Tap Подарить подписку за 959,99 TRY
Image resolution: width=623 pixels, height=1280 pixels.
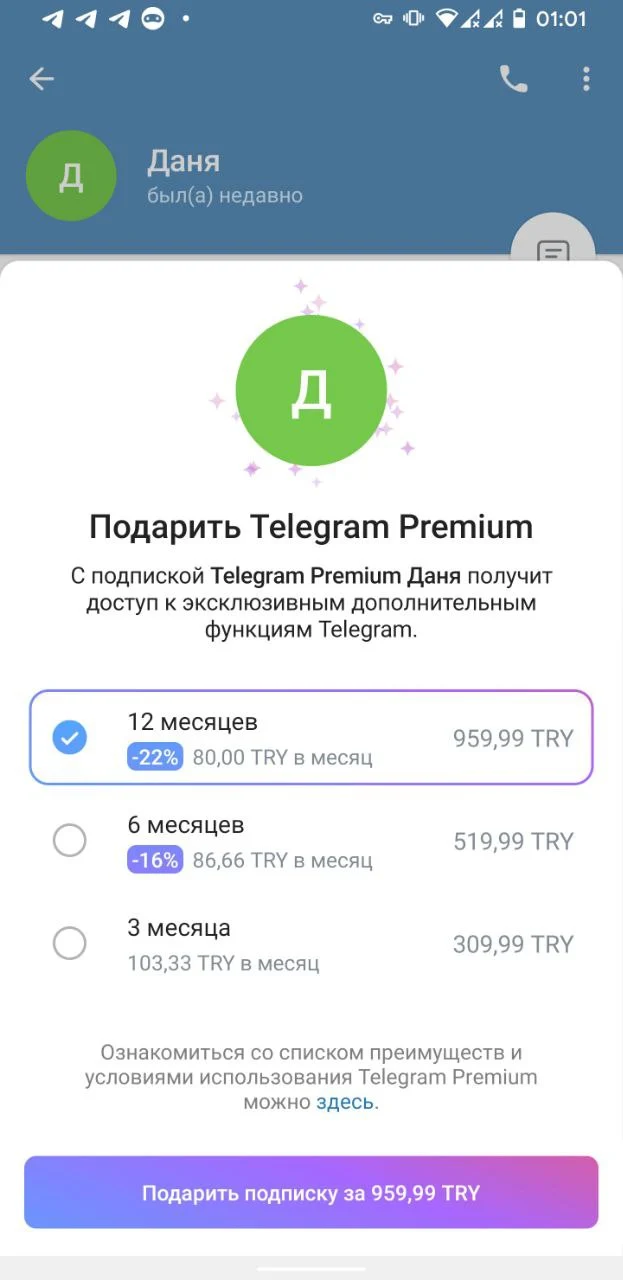coord(311,1192)
